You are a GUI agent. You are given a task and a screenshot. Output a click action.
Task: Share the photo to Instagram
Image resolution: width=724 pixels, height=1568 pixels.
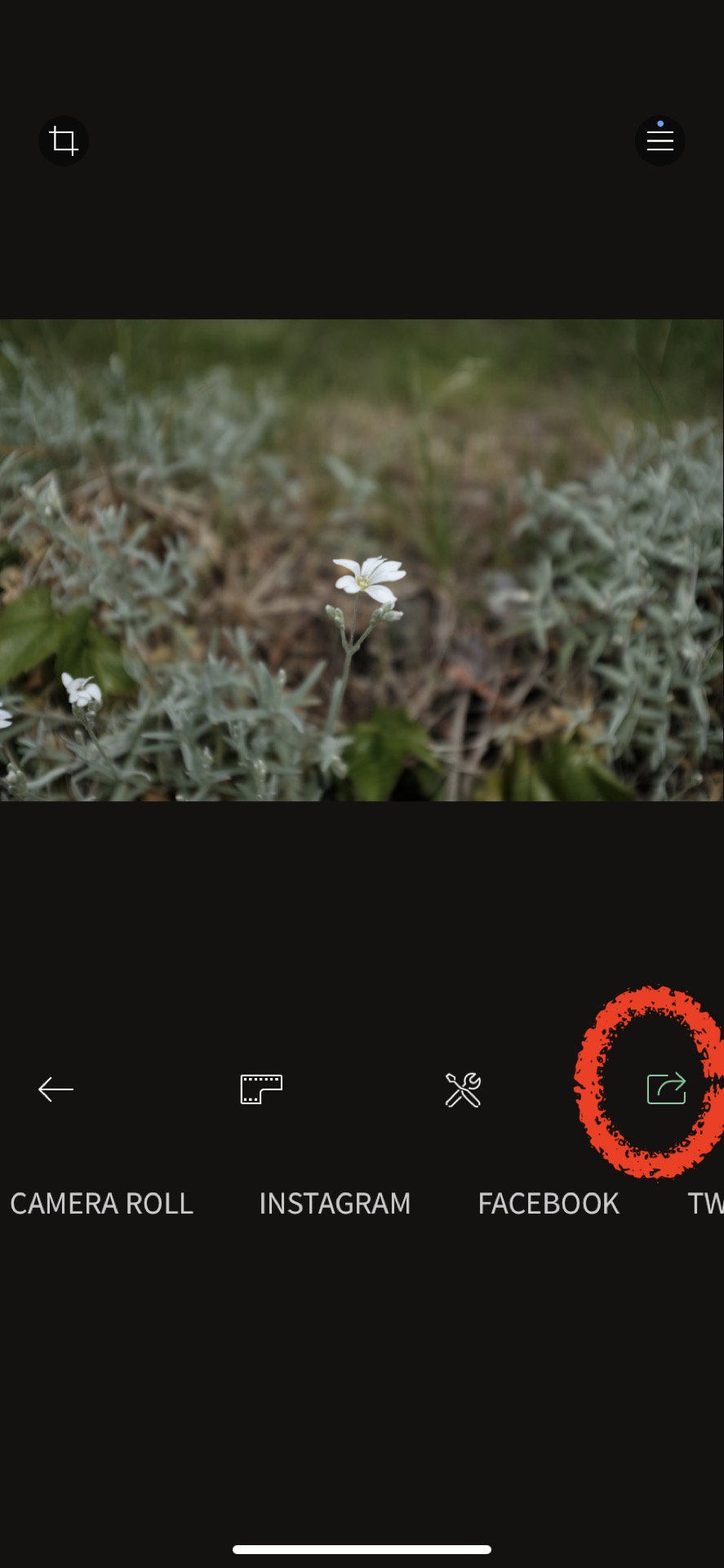click(335, 1204)
